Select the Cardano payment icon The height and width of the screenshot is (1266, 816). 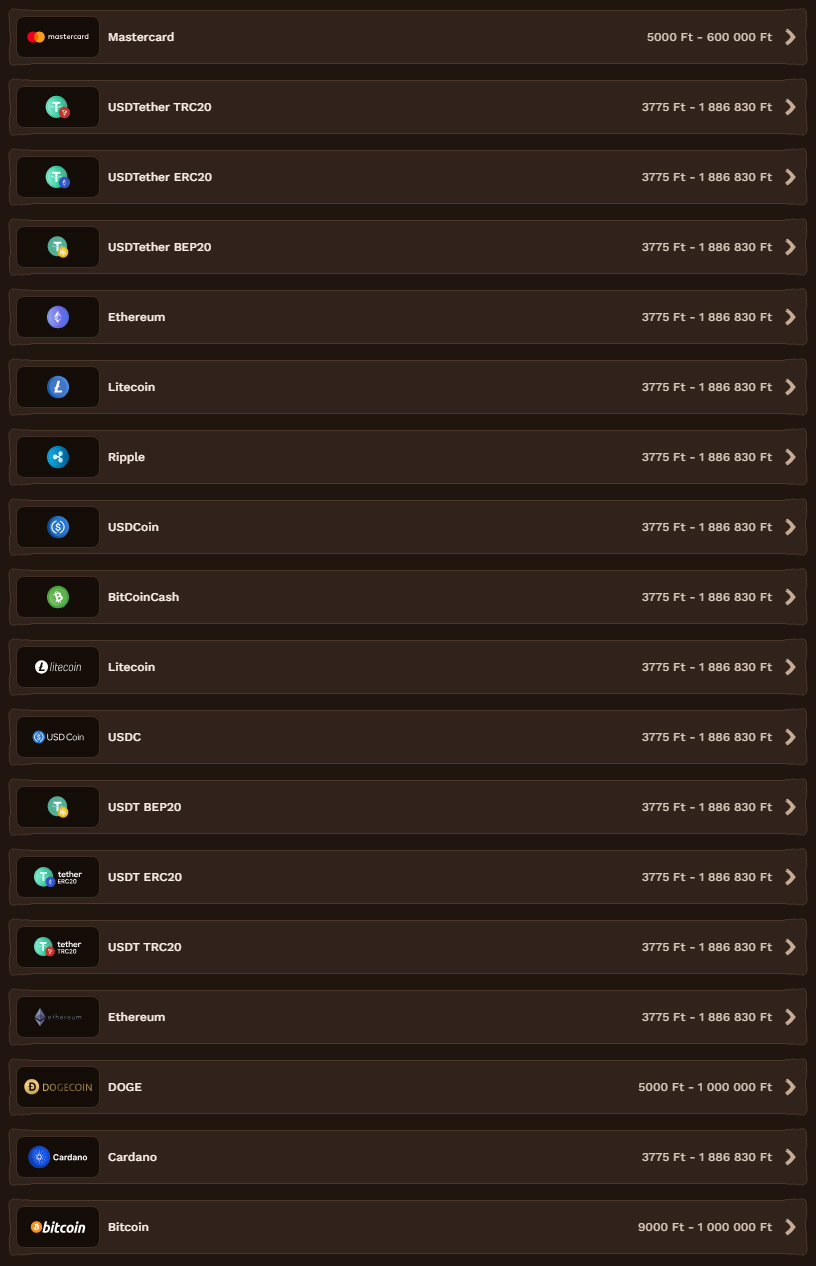[x=57, y=1156]
